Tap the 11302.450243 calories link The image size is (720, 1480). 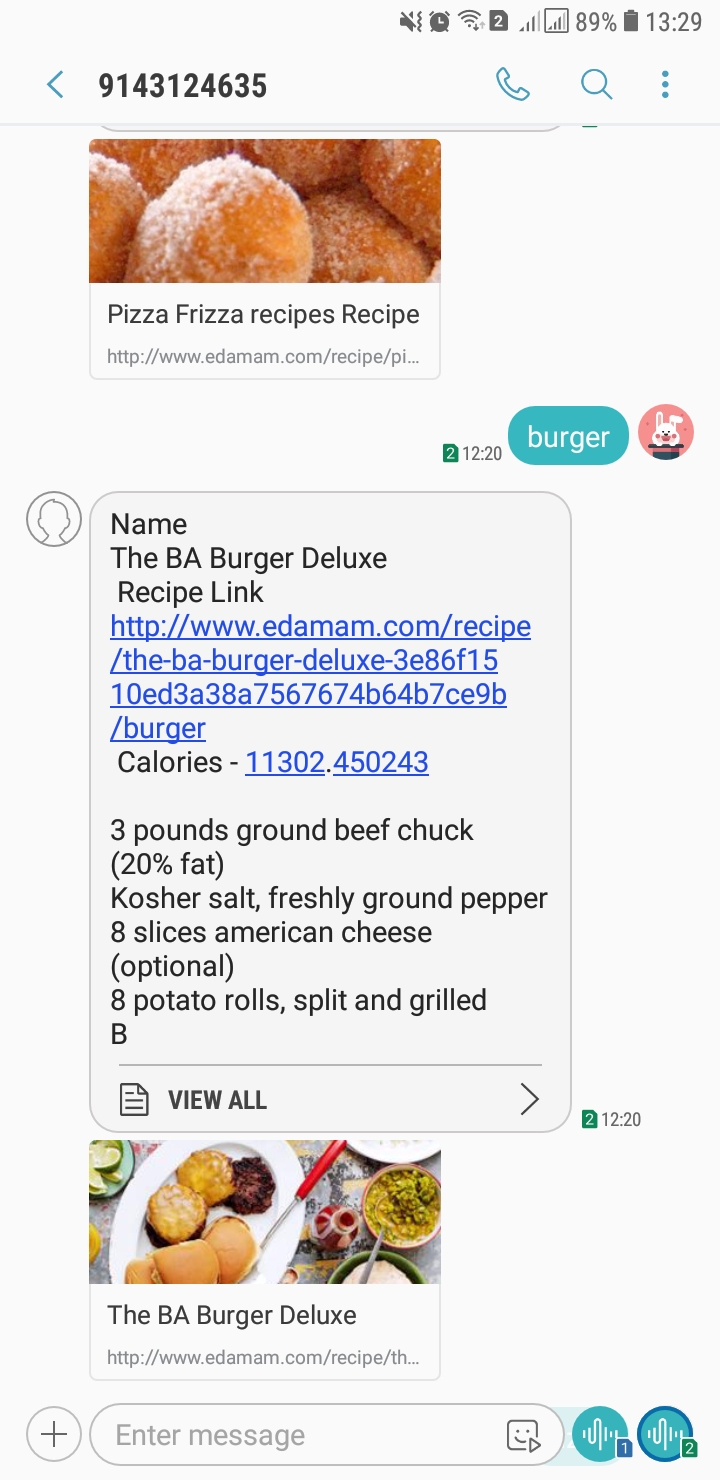point(337,762)
